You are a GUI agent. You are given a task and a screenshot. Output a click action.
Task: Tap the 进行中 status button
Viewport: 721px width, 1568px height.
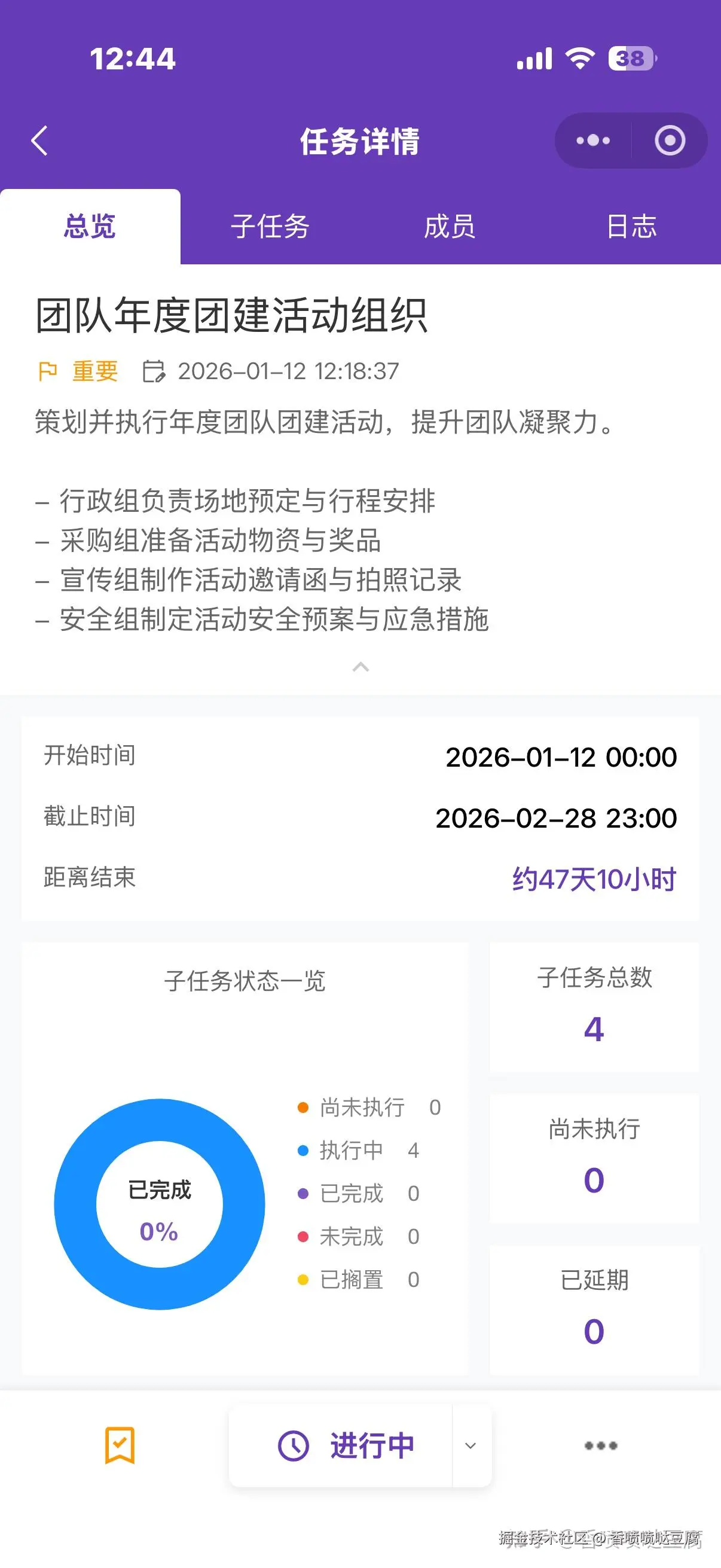coord(346,1445)
